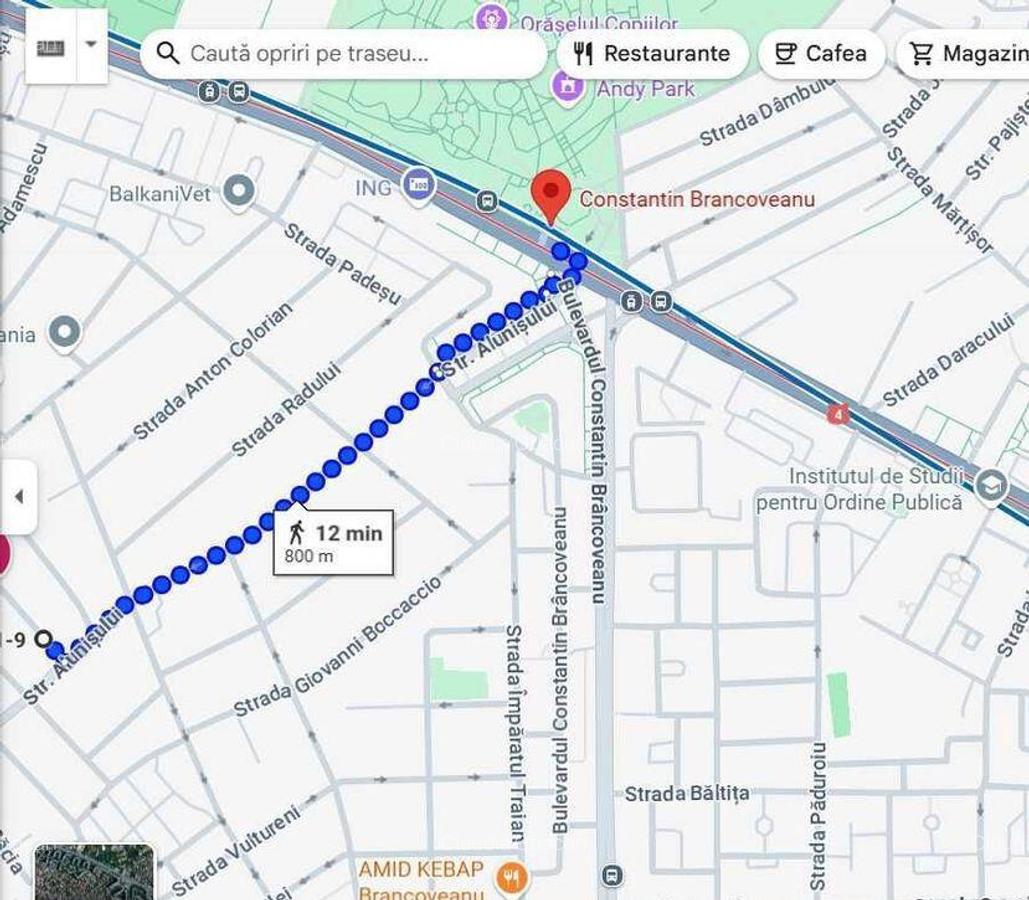
Task: Filter nearby places by Cafea
Action: tap(821, 54)
